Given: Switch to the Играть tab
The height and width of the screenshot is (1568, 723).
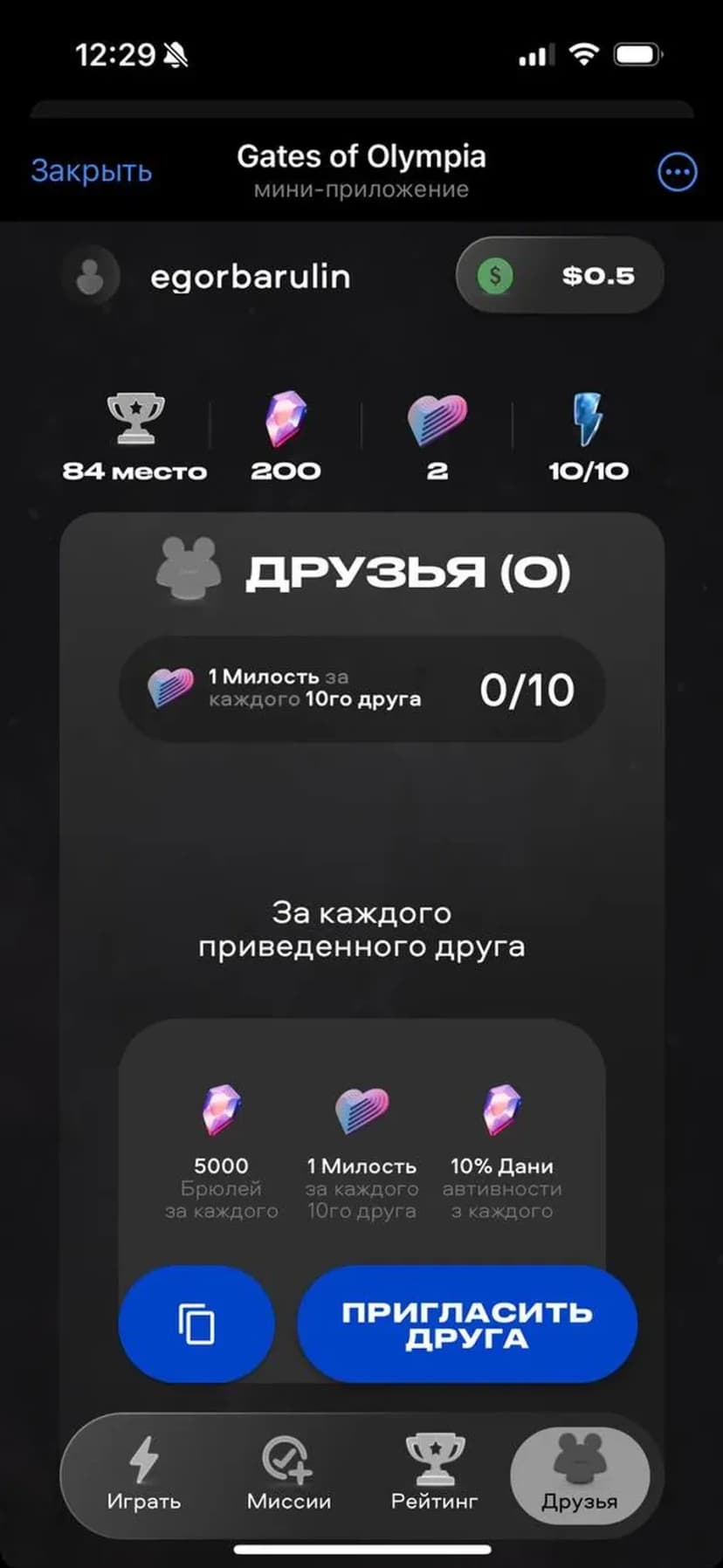Looking at the screenshot, I should pyautogui.click(x=144, y=1475).
